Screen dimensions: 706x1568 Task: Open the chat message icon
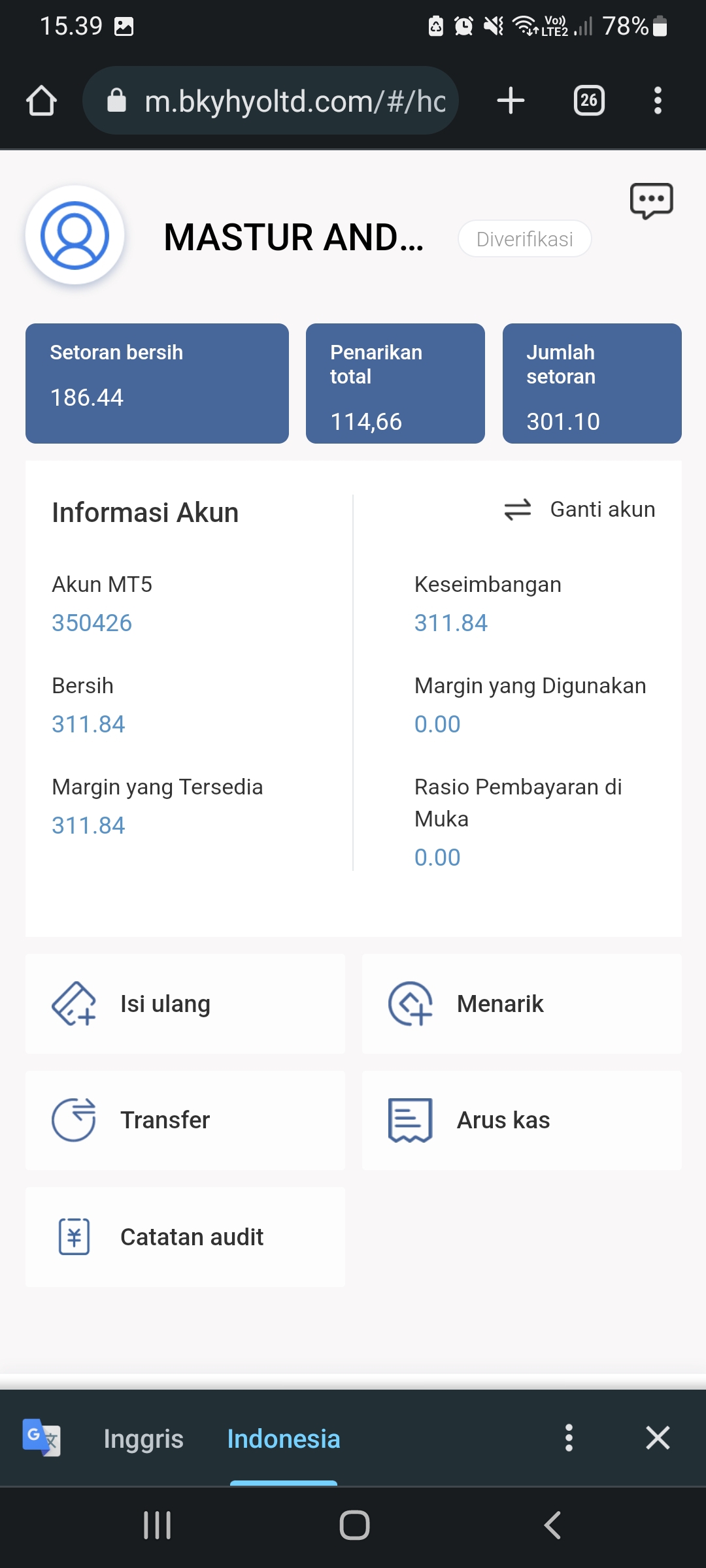(651, 201)
